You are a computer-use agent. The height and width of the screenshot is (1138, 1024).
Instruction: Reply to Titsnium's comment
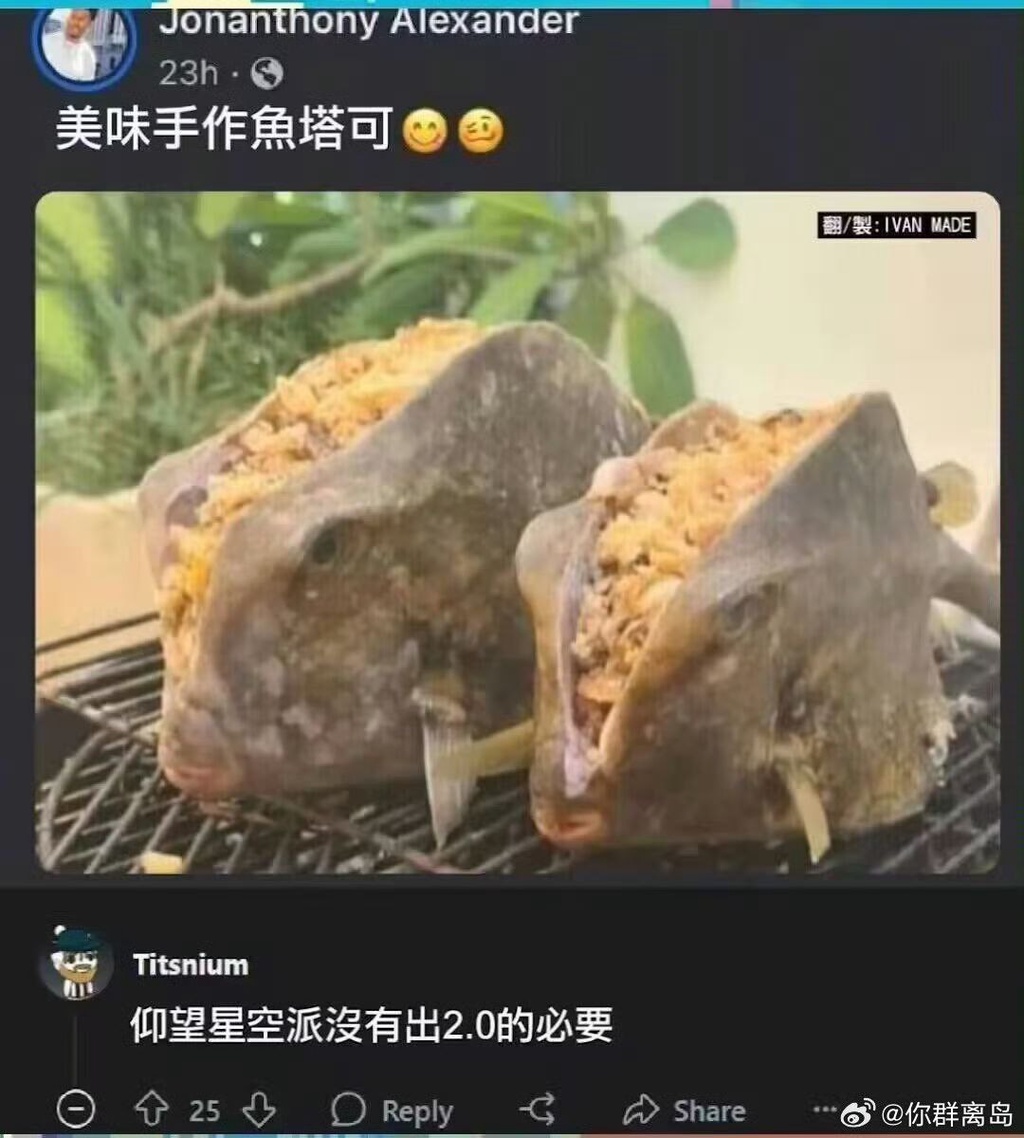pos(392,1110)
